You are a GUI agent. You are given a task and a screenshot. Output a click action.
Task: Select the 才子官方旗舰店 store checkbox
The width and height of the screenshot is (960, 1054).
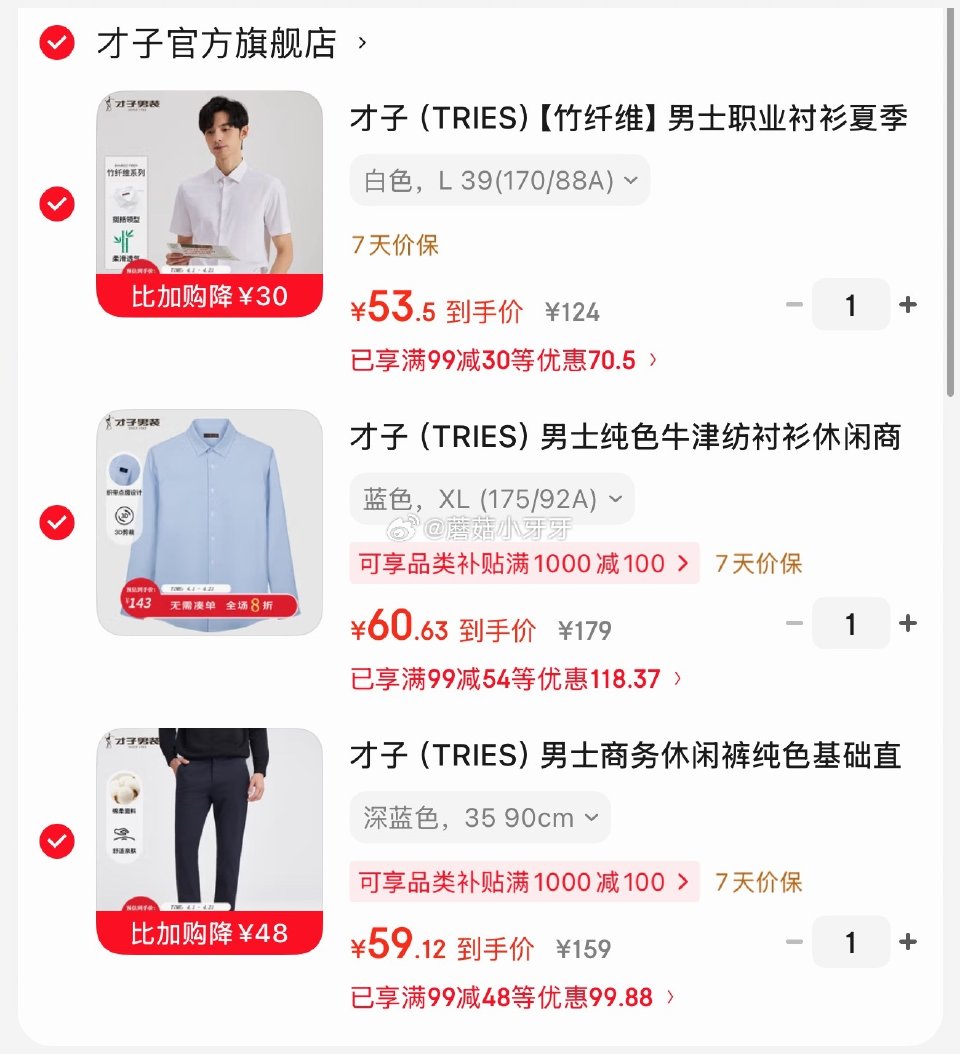coord(57,42)
